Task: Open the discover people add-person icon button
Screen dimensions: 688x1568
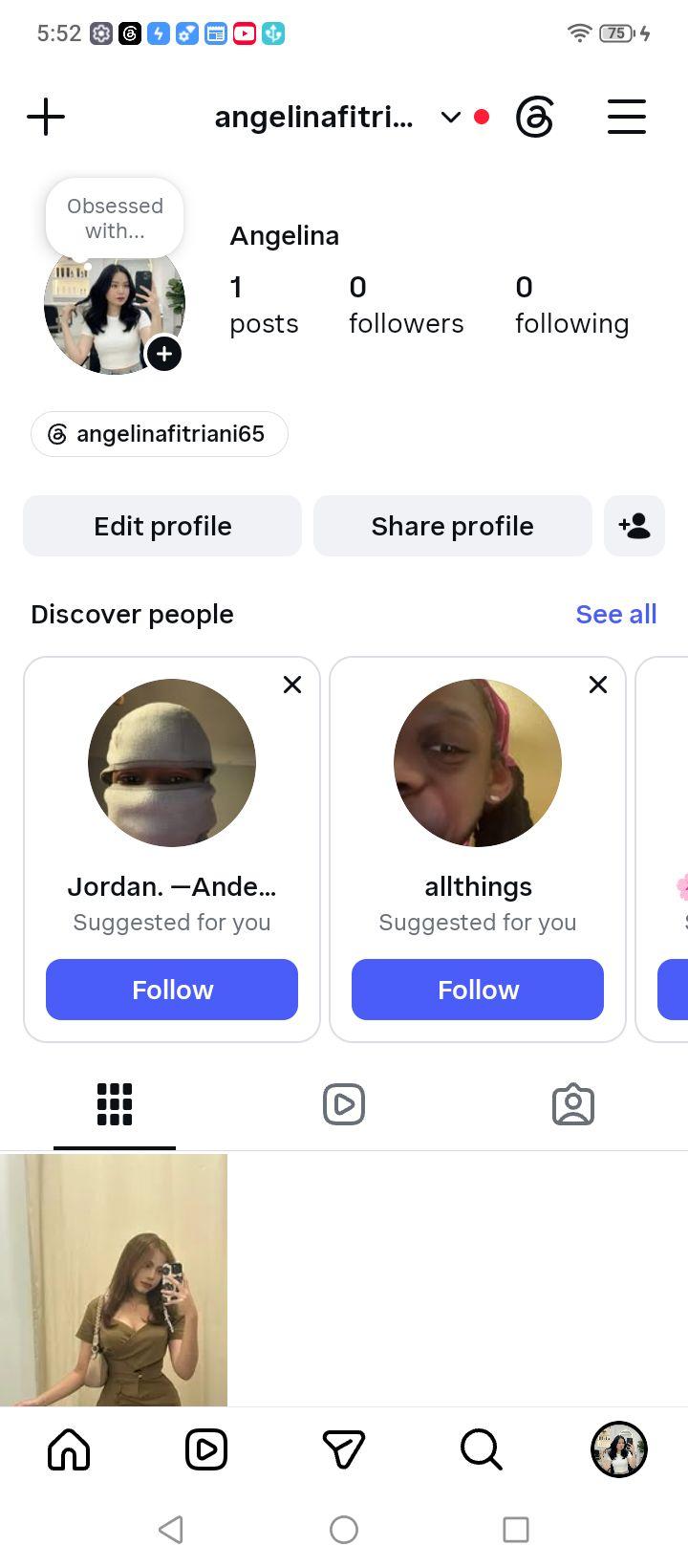Action: click(x=634, y=526)
